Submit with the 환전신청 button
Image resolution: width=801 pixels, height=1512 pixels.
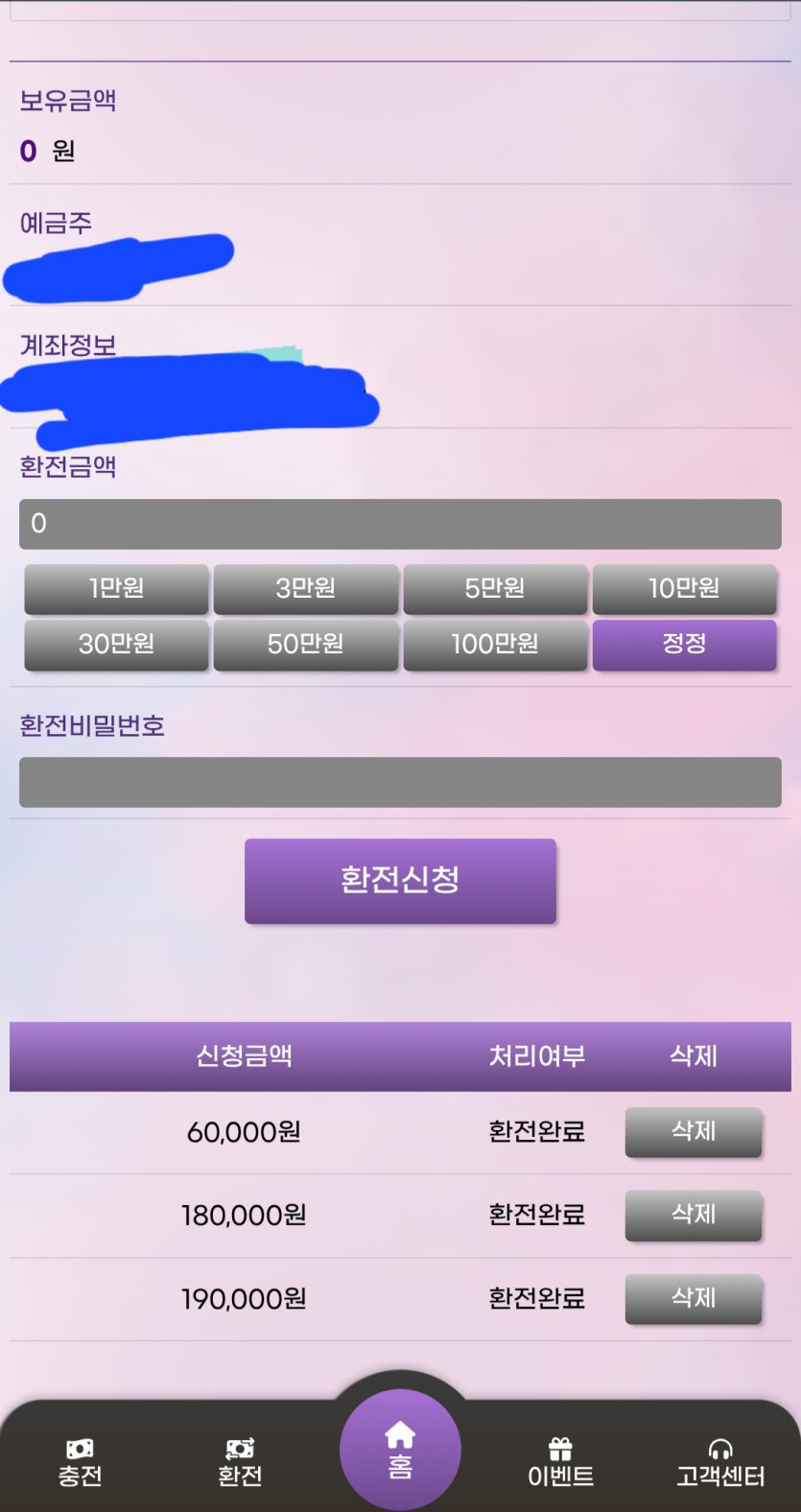[400, 881]
